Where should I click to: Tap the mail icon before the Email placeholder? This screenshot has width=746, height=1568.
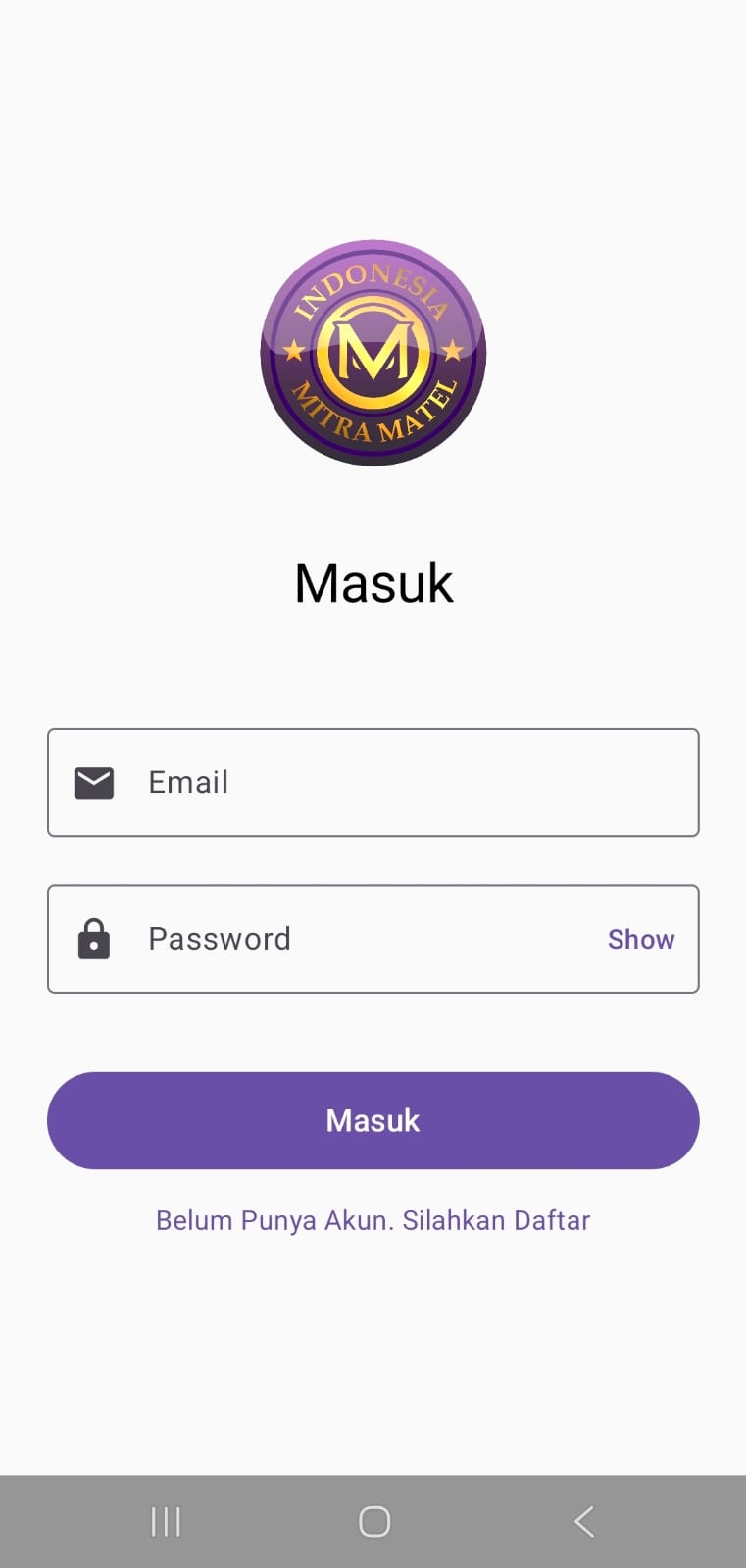[93, 782]
